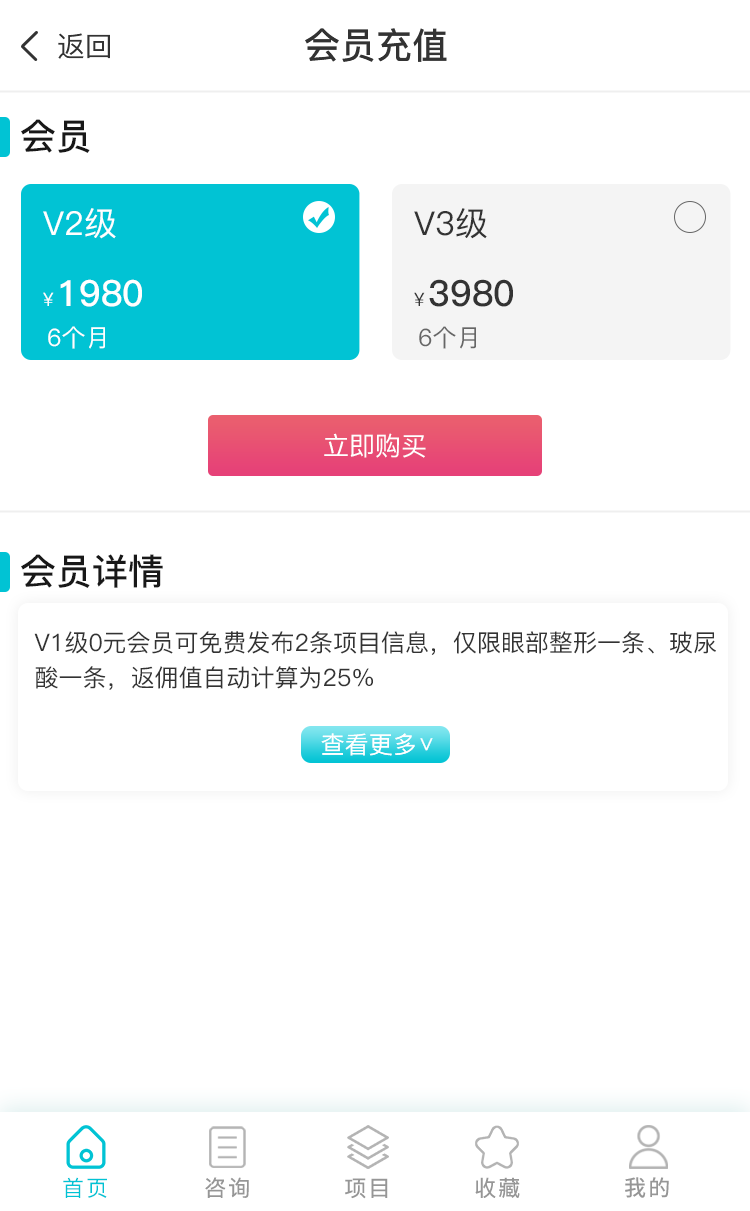This screenshot has height=1211, width=750.
Task: Open the 收藏 tab
Action: pos(497,1162)
